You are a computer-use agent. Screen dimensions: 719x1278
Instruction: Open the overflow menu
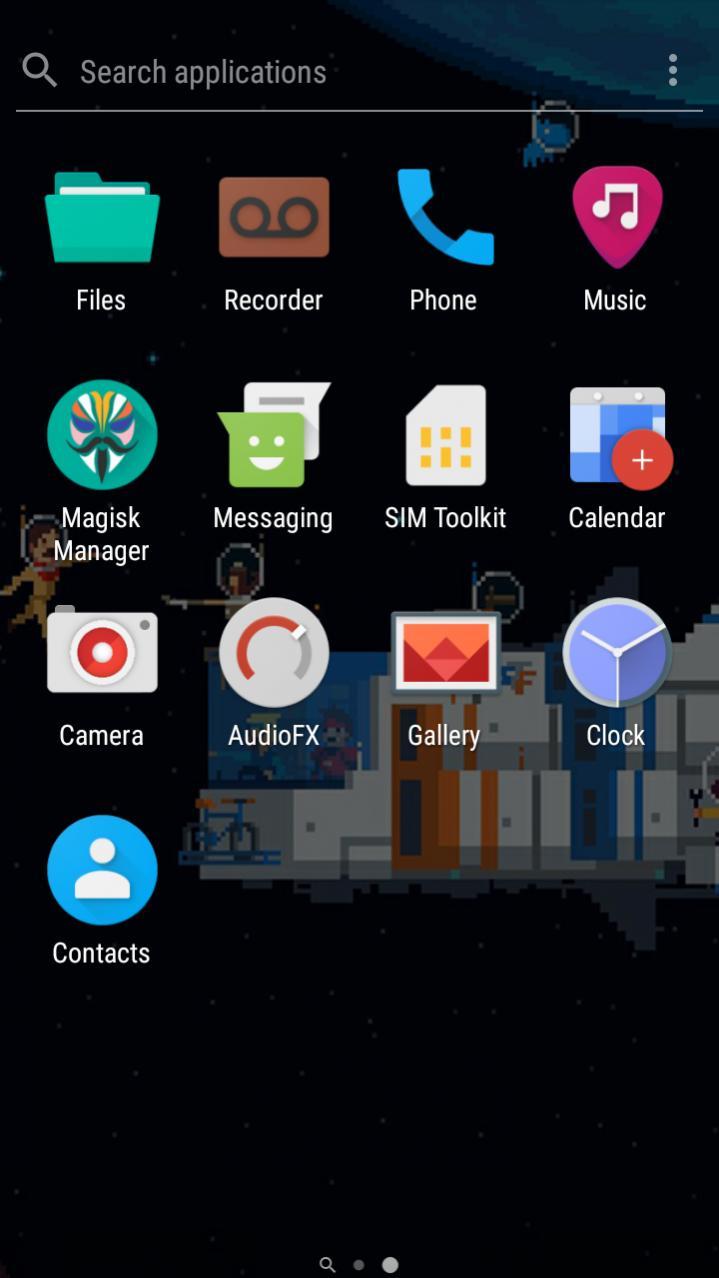point(673,71)
